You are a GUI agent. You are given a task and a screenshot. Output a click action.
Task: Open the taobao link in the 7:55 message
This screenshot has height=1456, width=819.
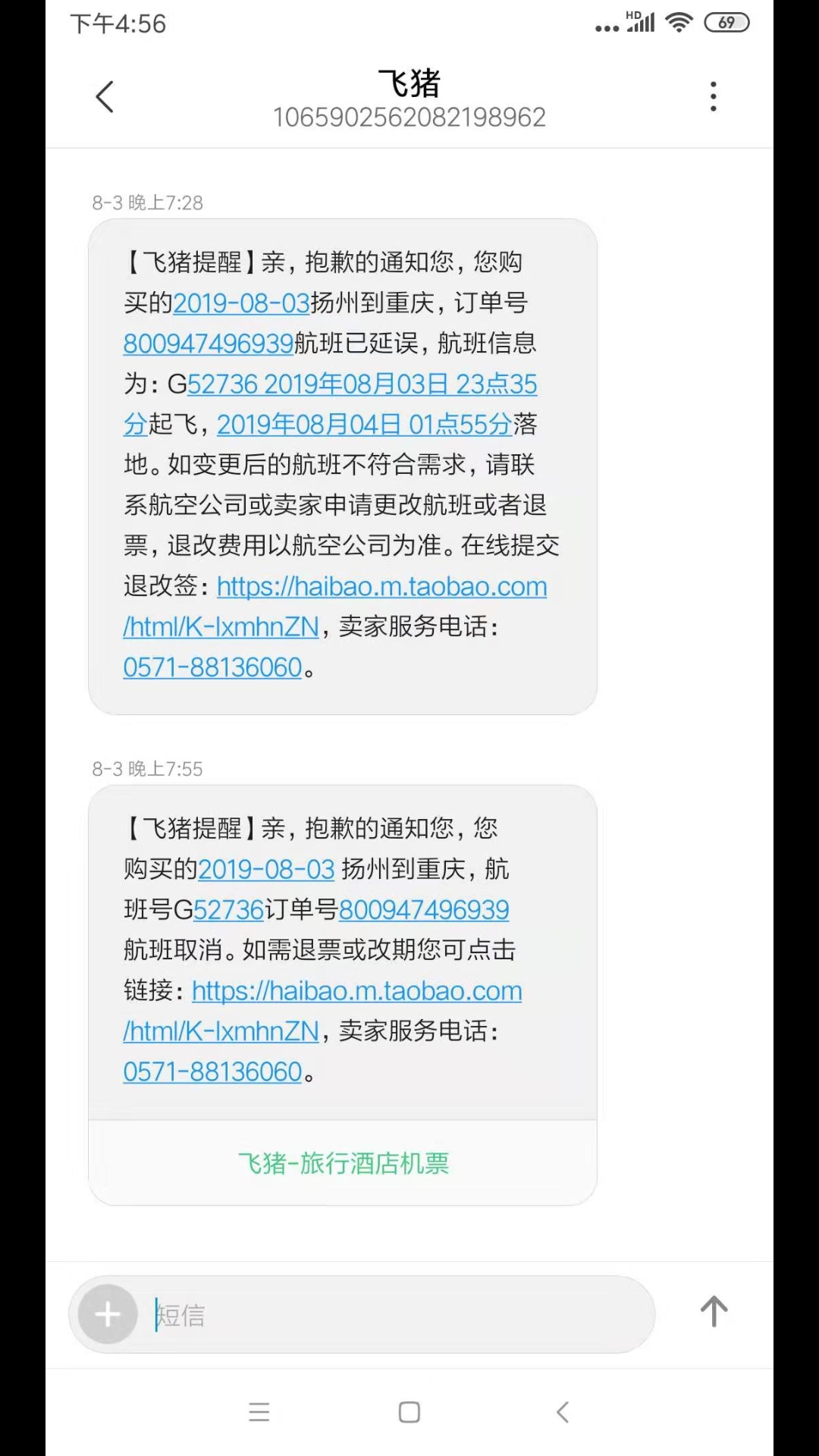click(356, 991)
